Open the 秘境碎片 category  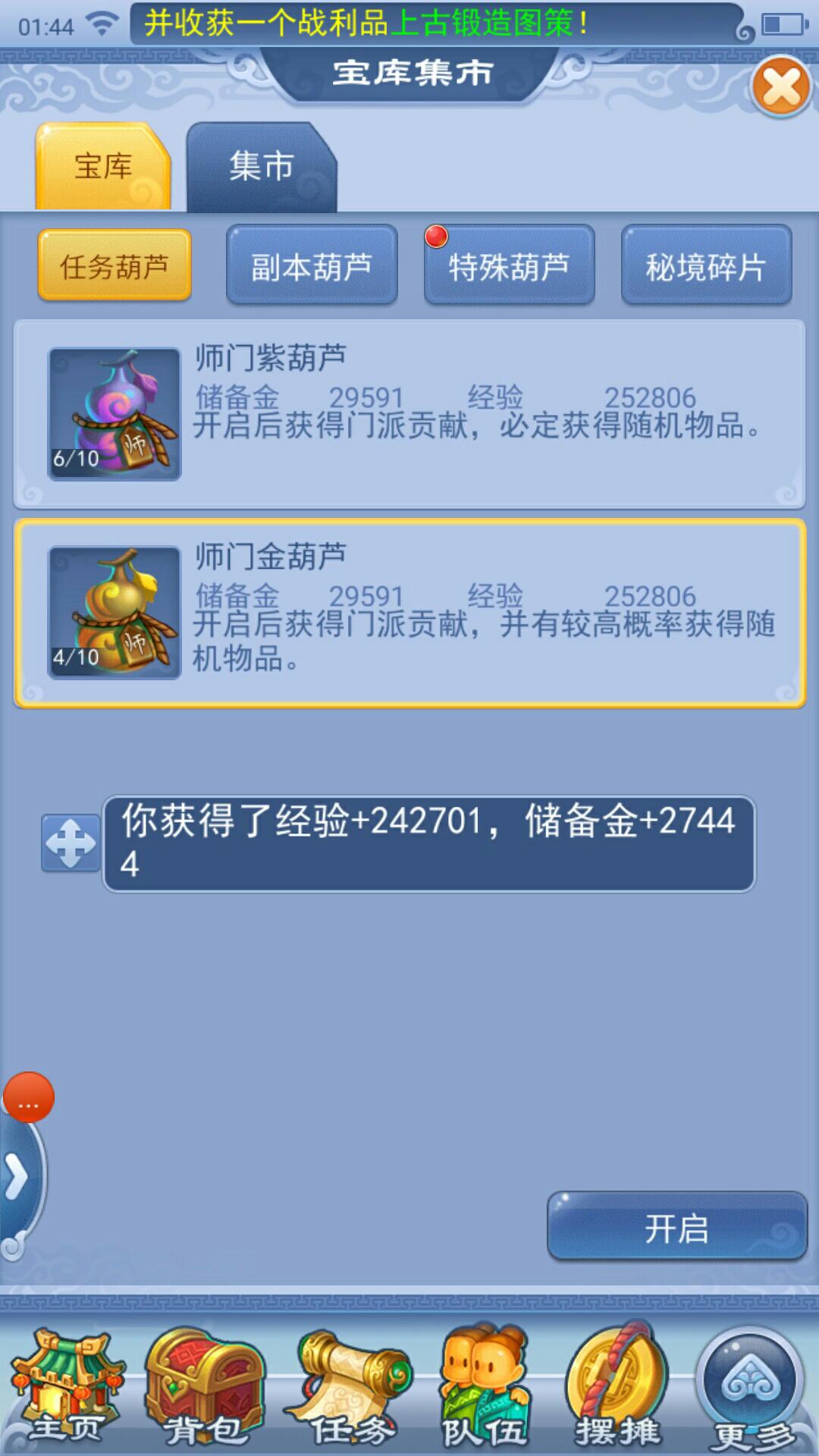point(706,266)
